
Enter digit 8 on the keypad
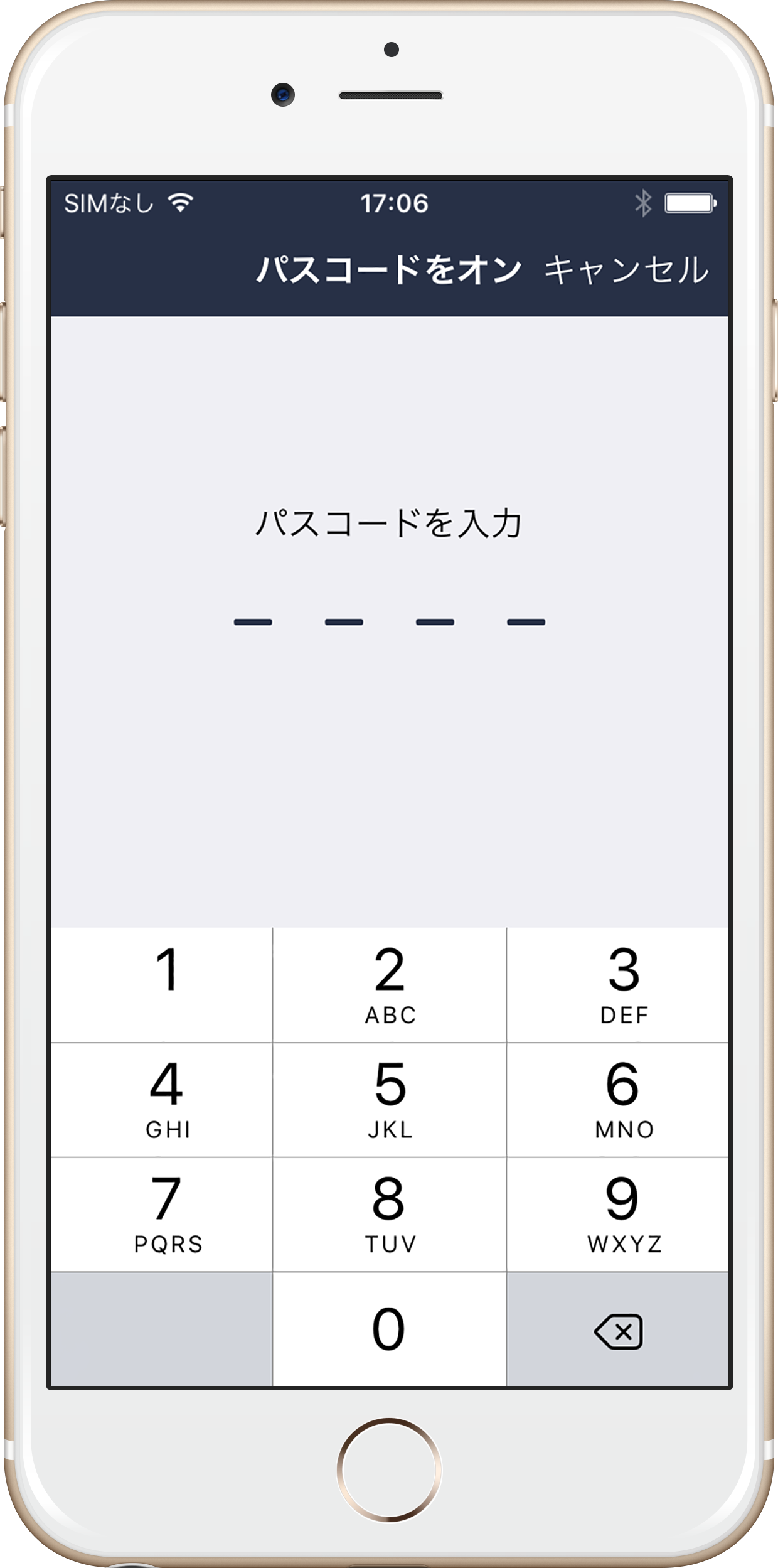[390, 1214]
